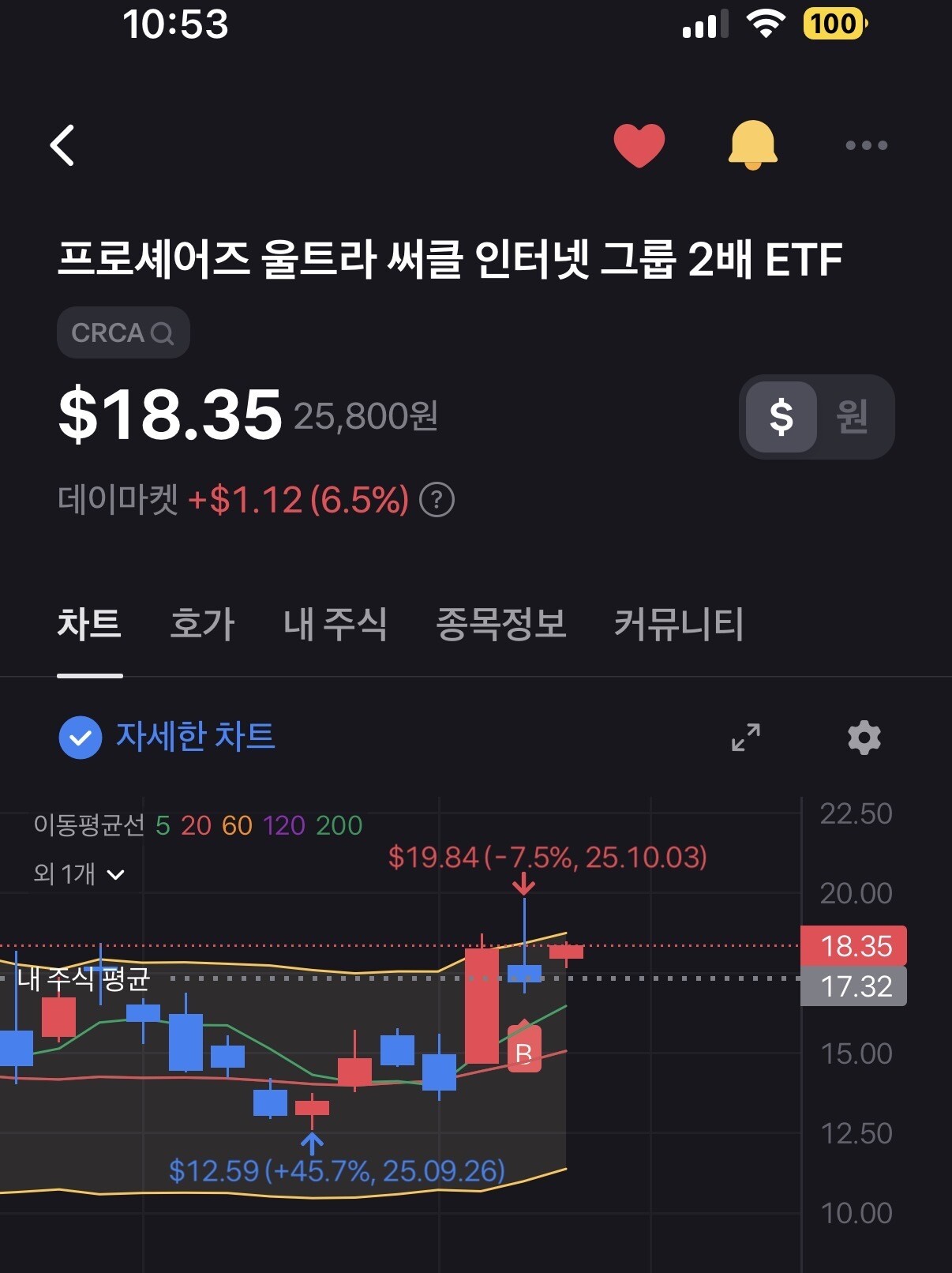The height and width of the screenshot is (1273, 952).
Task: Open chart settings gear
Action: (x=864, y=738)
